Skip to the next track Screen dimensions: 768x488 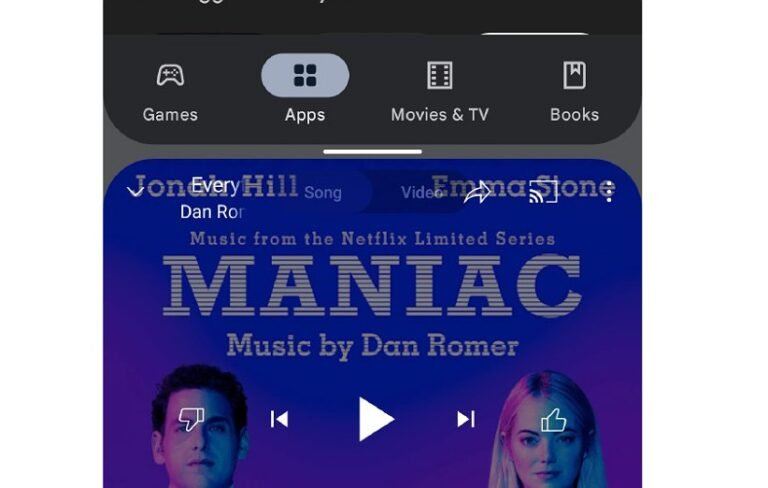click(465, 419)
